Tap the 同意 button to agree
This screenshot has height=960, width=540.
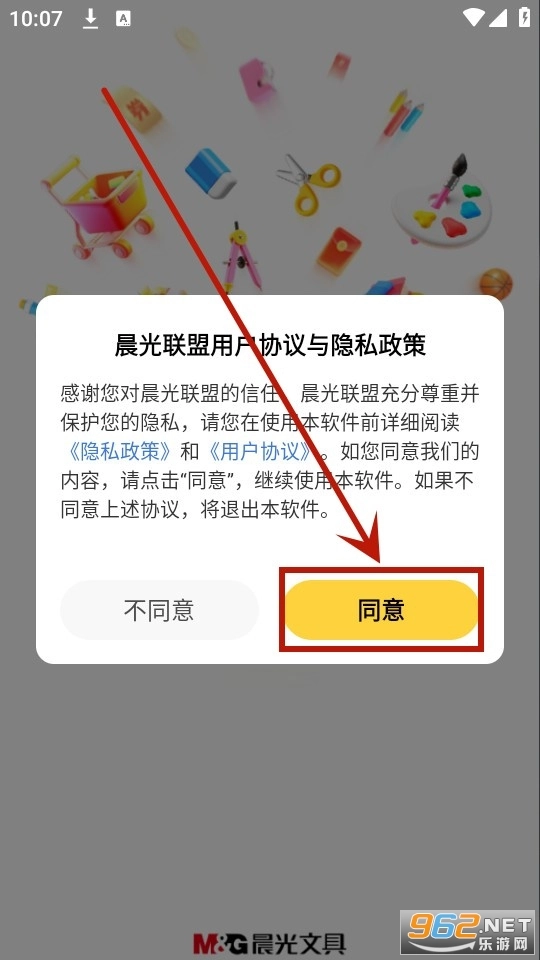click(x=381, y=610)
